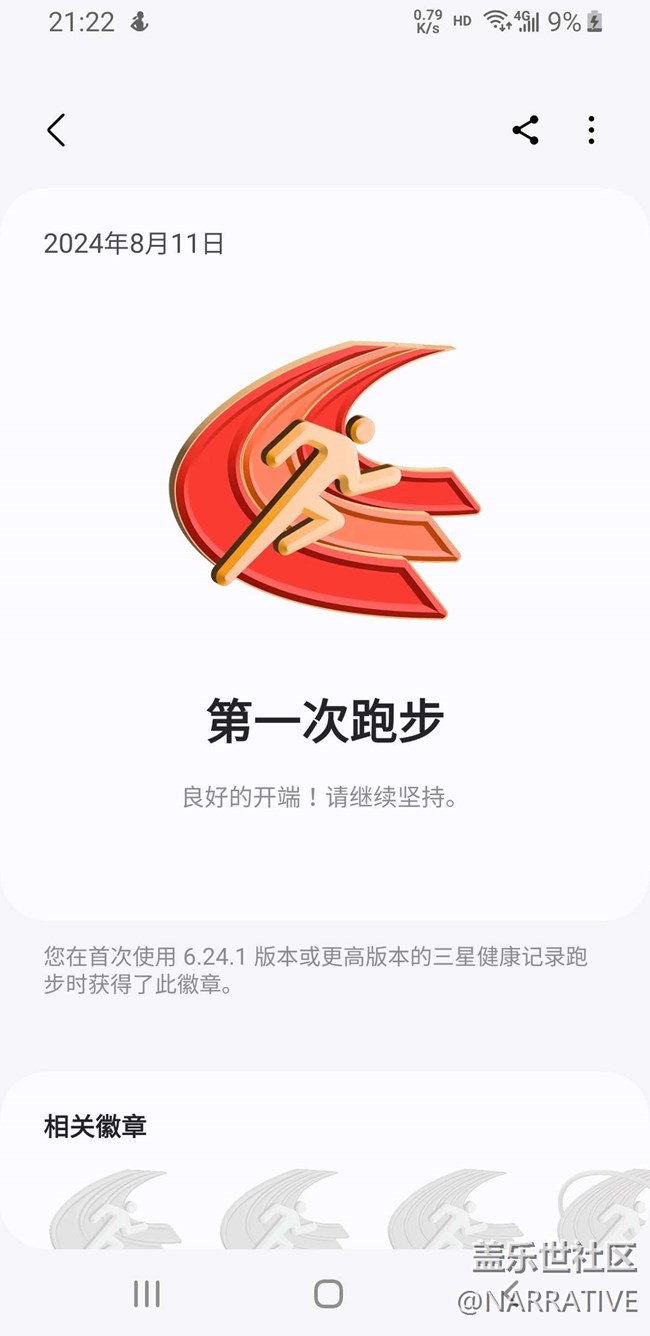
Task: Open the three-dot overflow menu
Action: click(x=591, y=130)
